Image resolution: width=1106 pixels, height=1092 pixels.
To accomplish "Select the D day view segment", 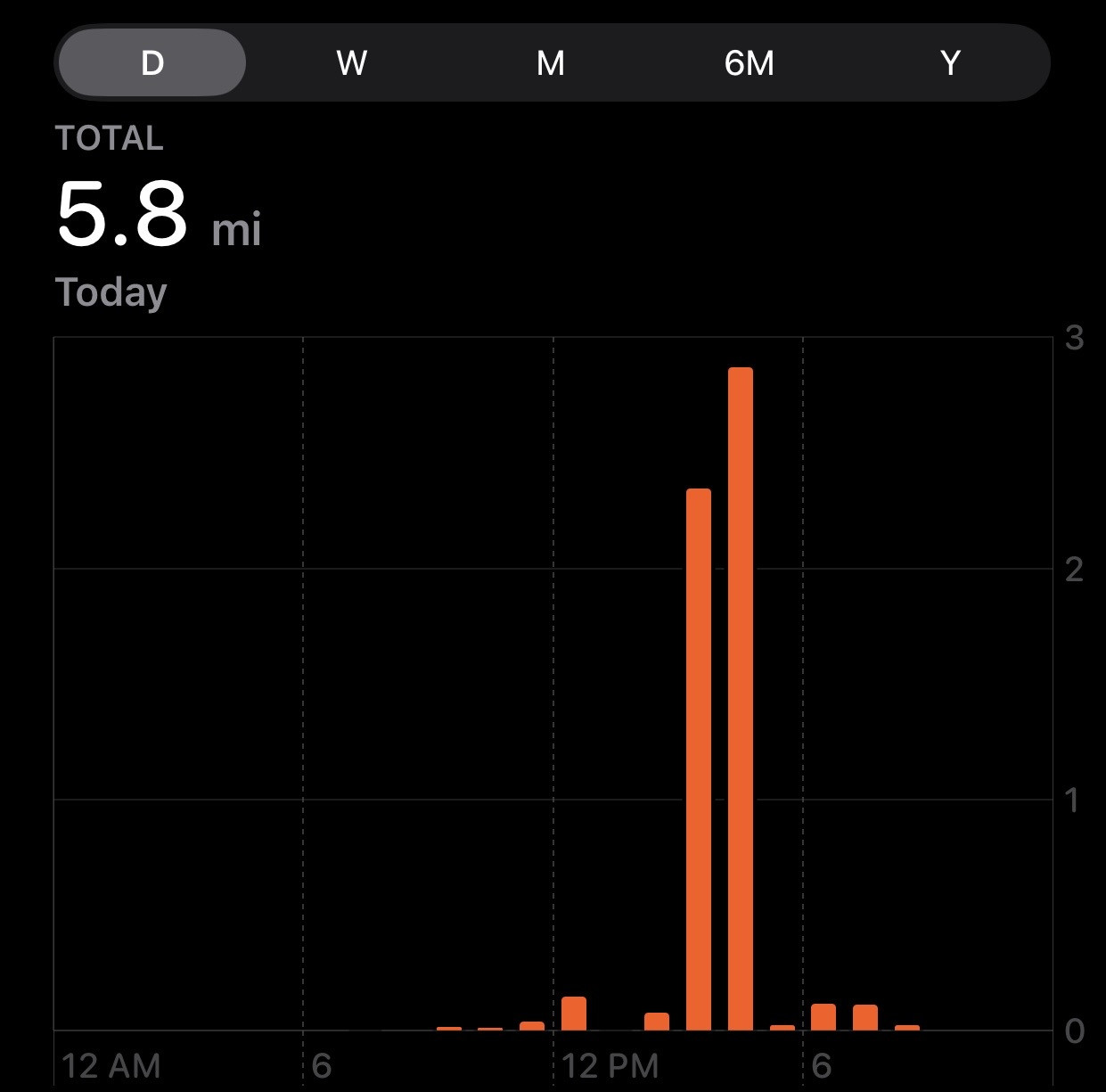I will point(152,62).
